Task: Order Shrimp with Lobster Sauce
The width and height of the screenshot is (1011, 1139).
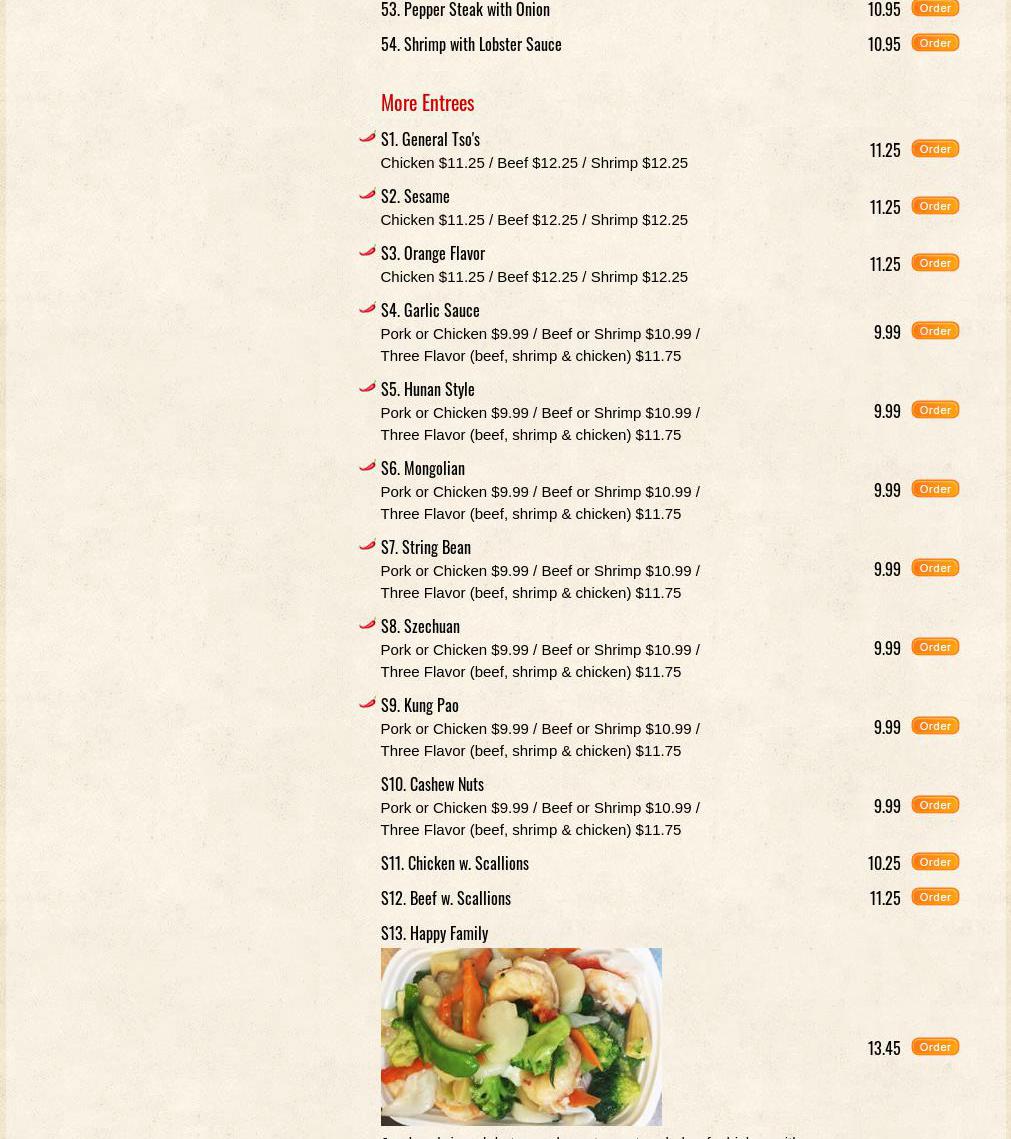Action: 935,43
